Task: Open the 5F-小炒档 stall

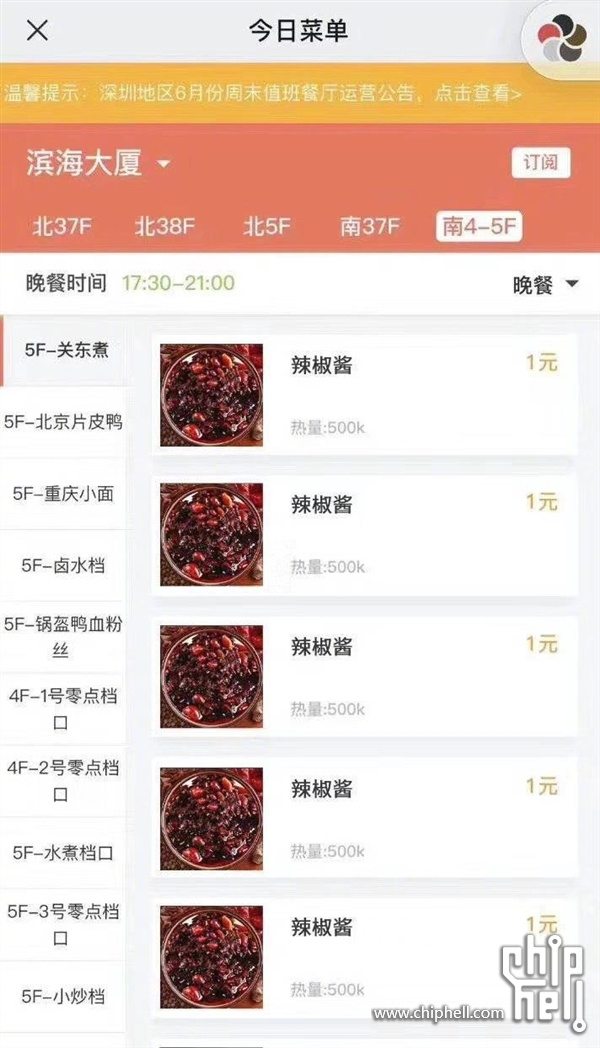Action: [x=63, y=997]
